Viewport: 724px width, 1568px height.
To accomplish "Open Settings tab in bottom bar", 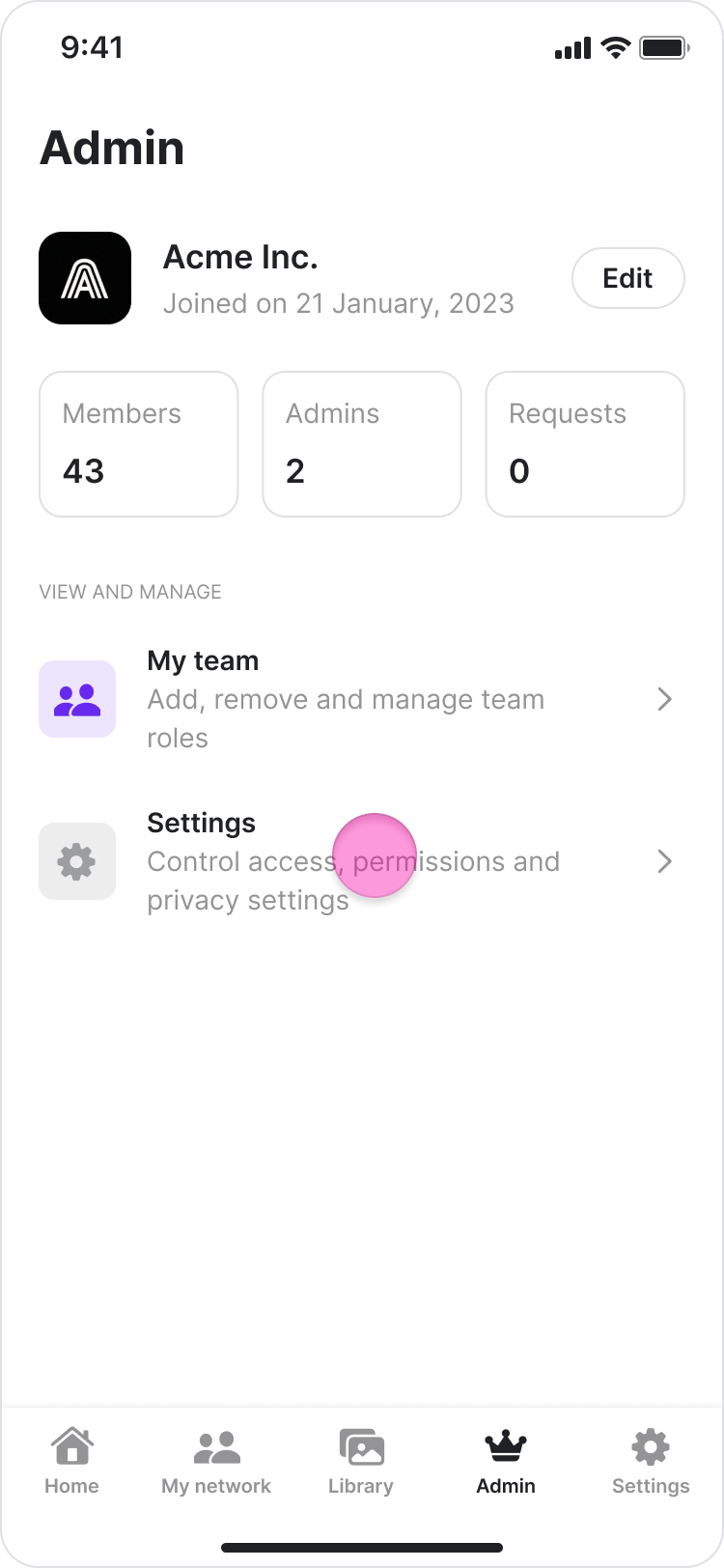I will coord(651,1462).
